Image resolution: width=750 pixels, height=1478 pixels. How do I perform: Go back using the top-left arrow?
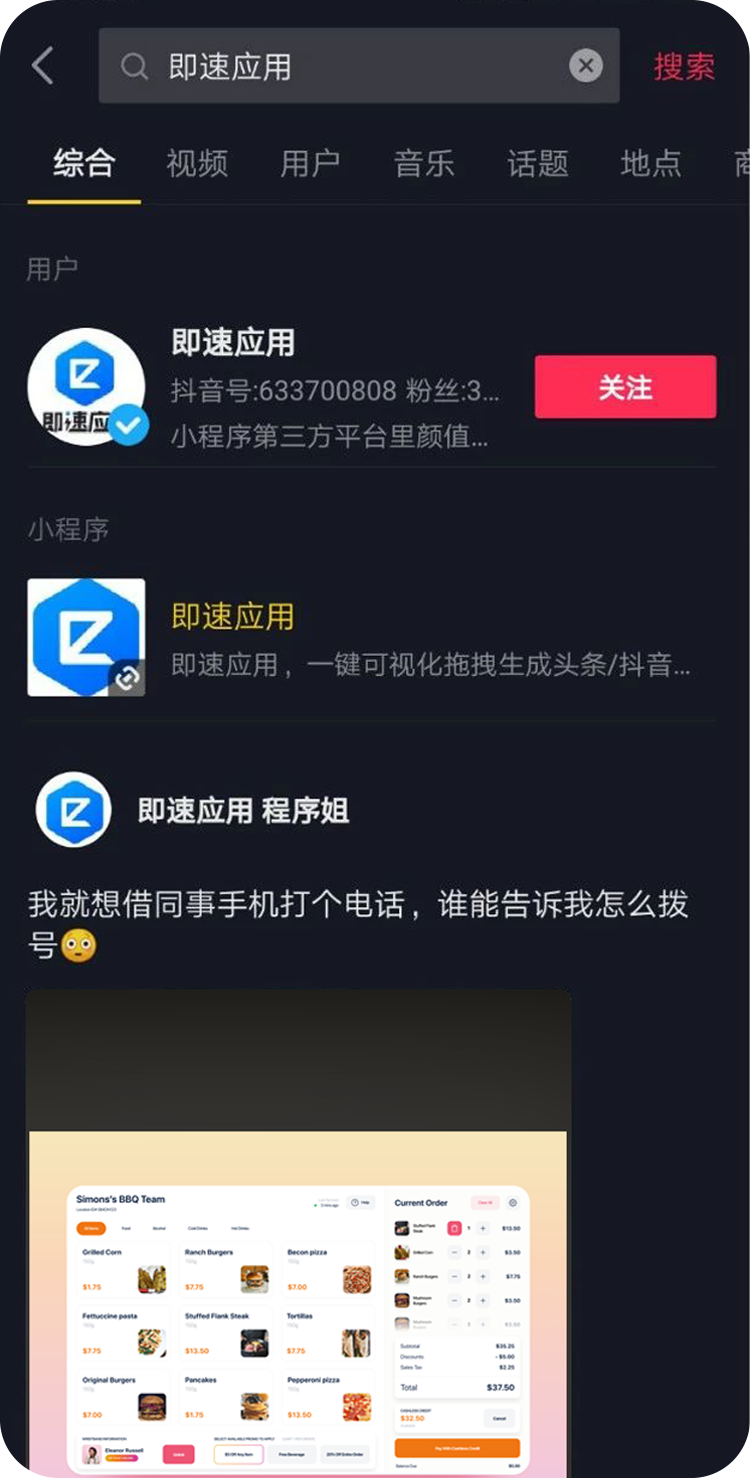click(42, 66)
